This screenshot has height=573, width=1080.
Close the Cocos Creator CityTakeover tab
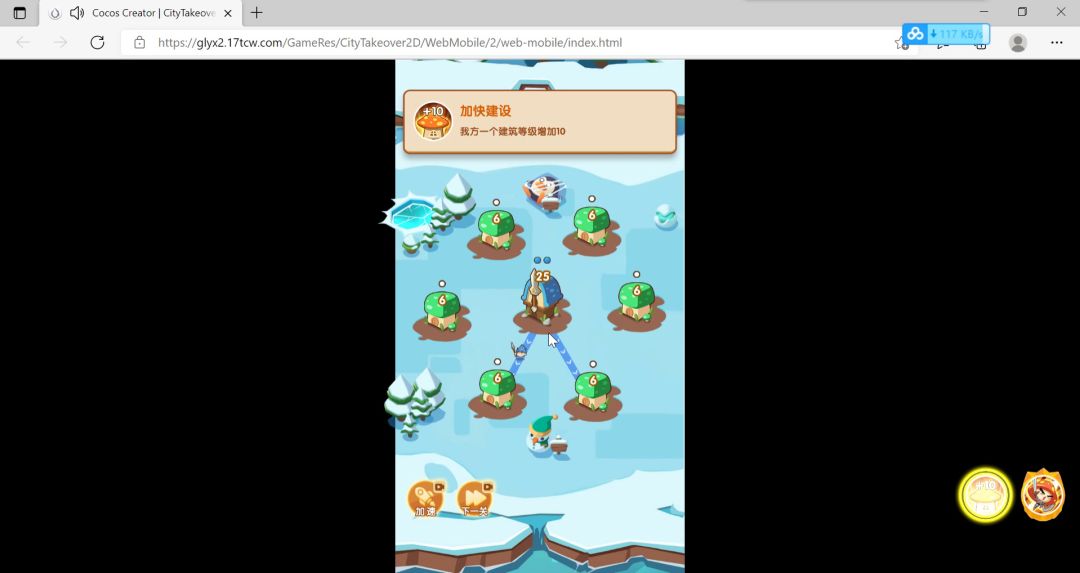click(x=228, y=13)
